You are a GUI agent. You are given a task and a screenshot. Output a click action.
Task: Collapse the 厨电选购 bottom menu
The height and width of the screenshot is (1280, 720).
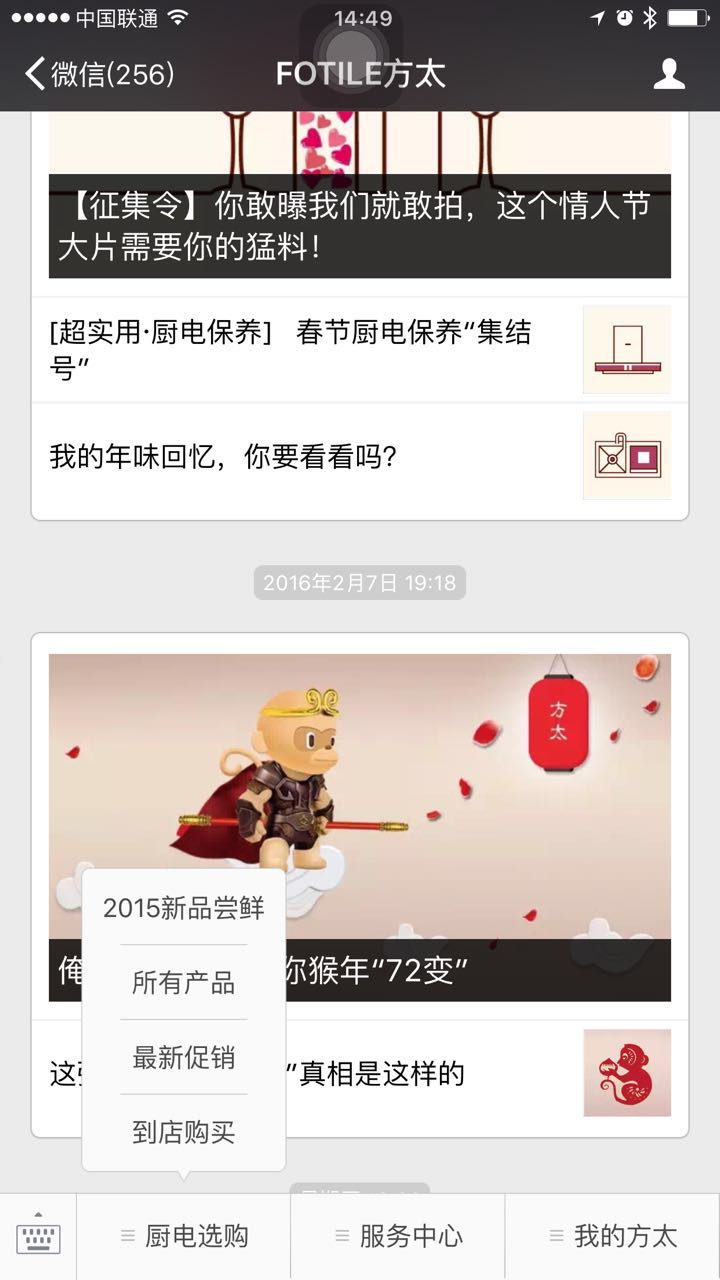(184, 1237)
